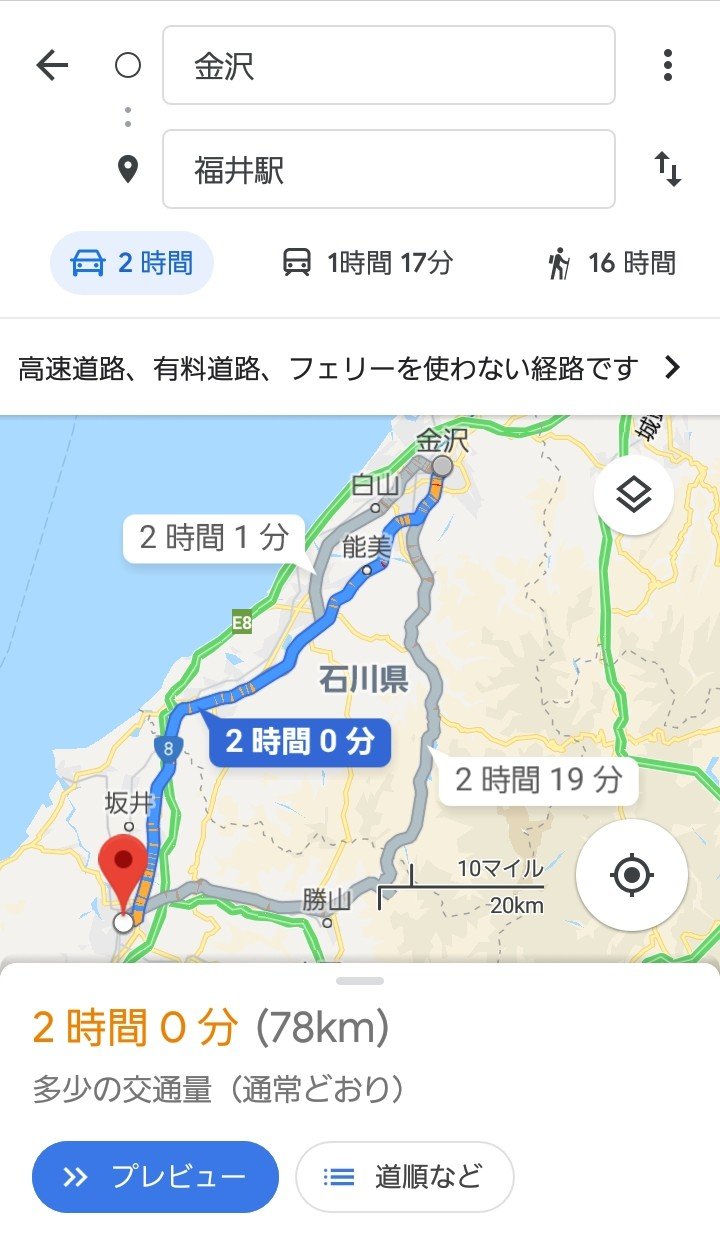Viewport: 720px width, 1233px height.
Task: Open the overflow menu with three dots
Action: [667, 66]
